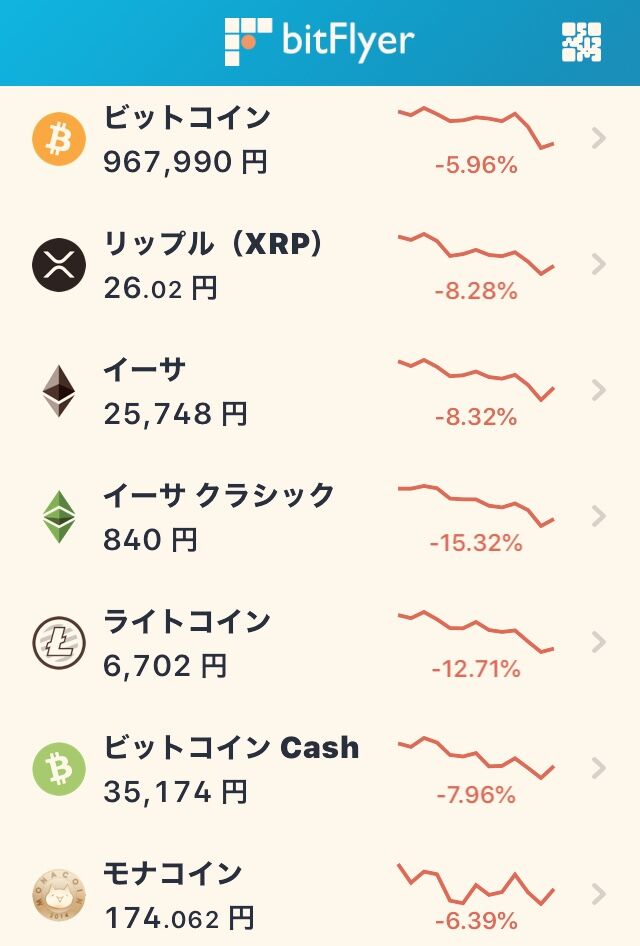Open the イーサ row

point(320,391)
